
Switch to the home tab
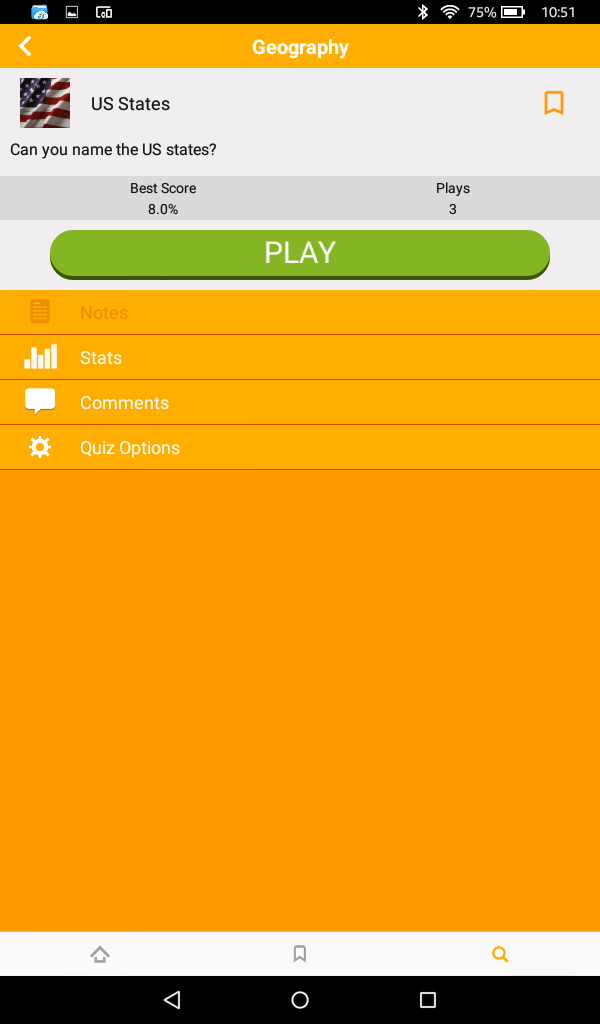point(100,954)
